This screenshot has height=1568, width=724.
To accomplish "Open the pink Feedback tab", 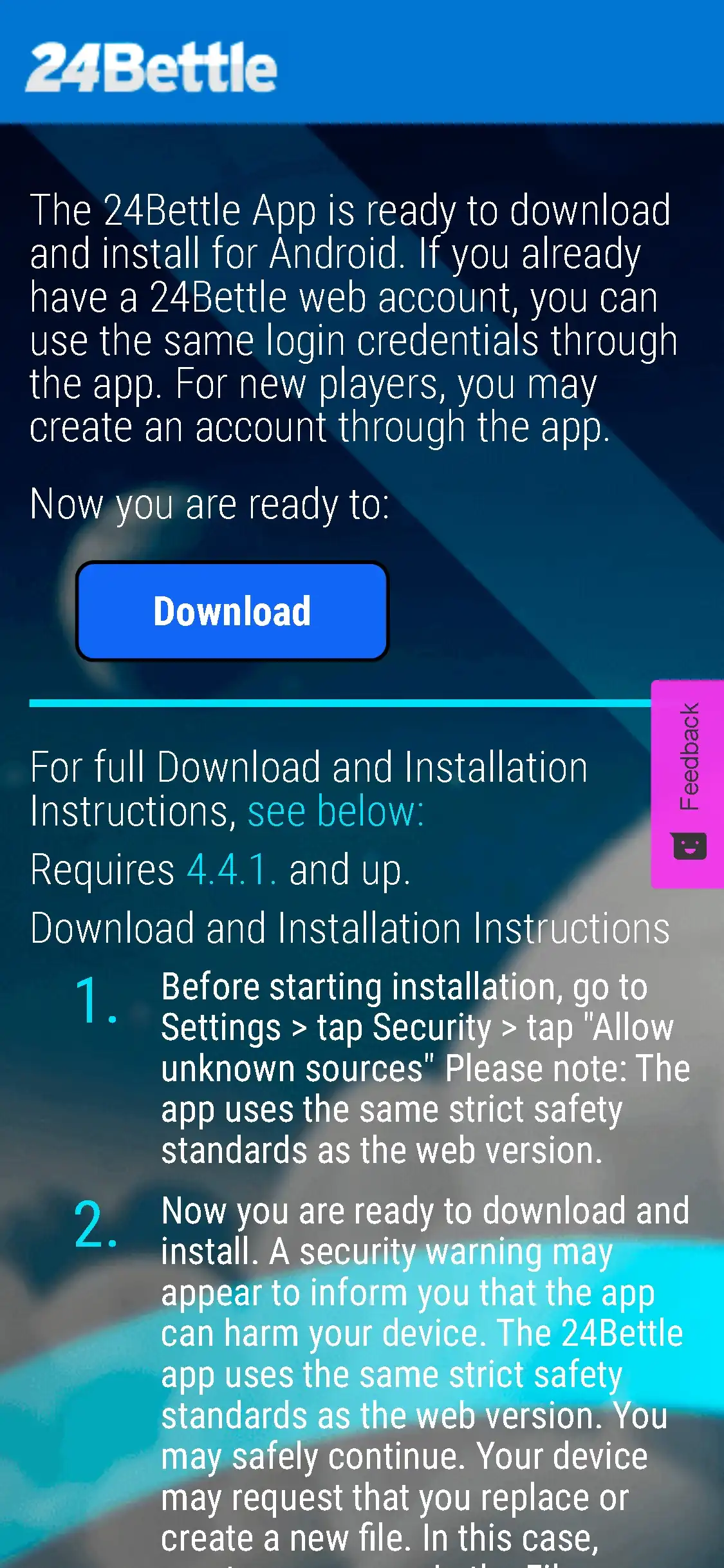I will point(688,784).
